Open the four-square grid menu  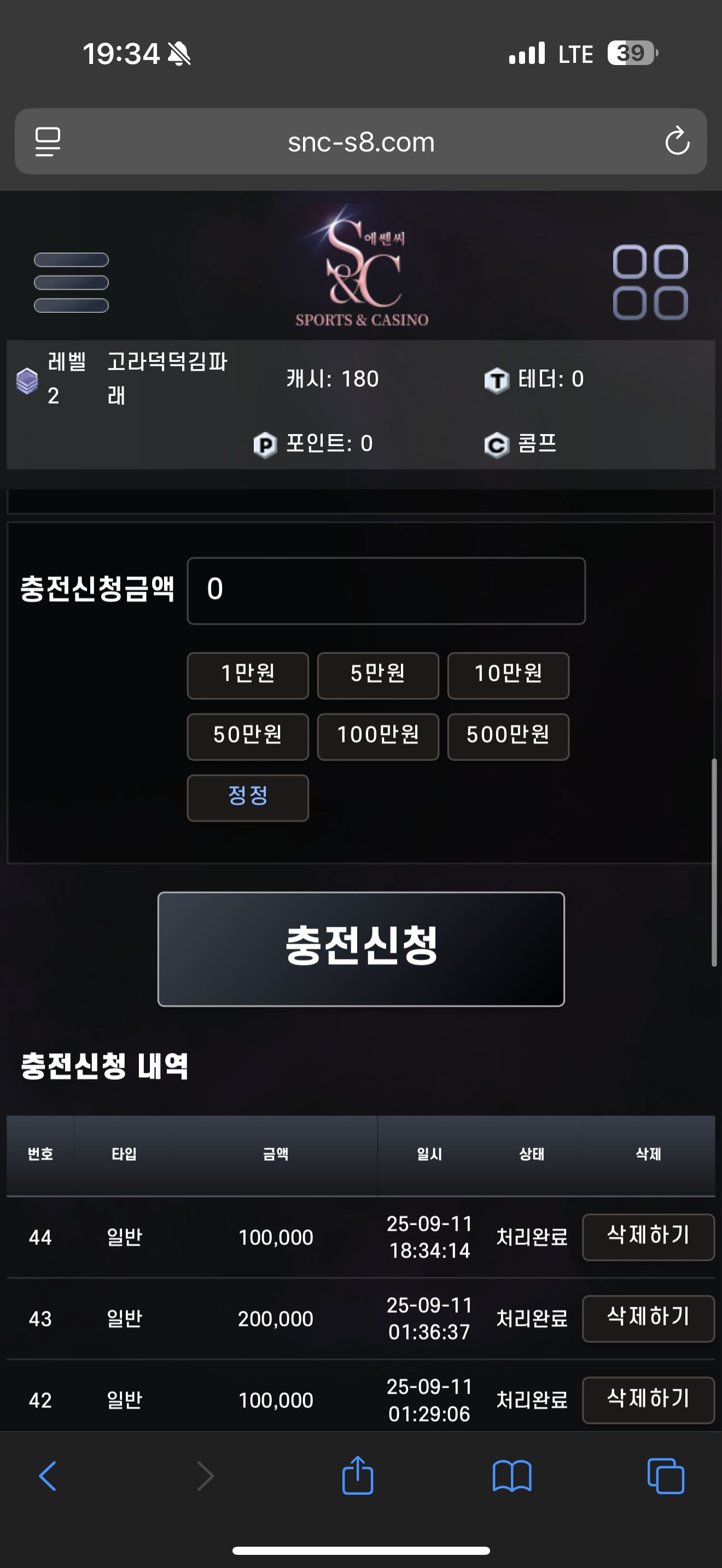pyautogui.click(x=650, y=283)
